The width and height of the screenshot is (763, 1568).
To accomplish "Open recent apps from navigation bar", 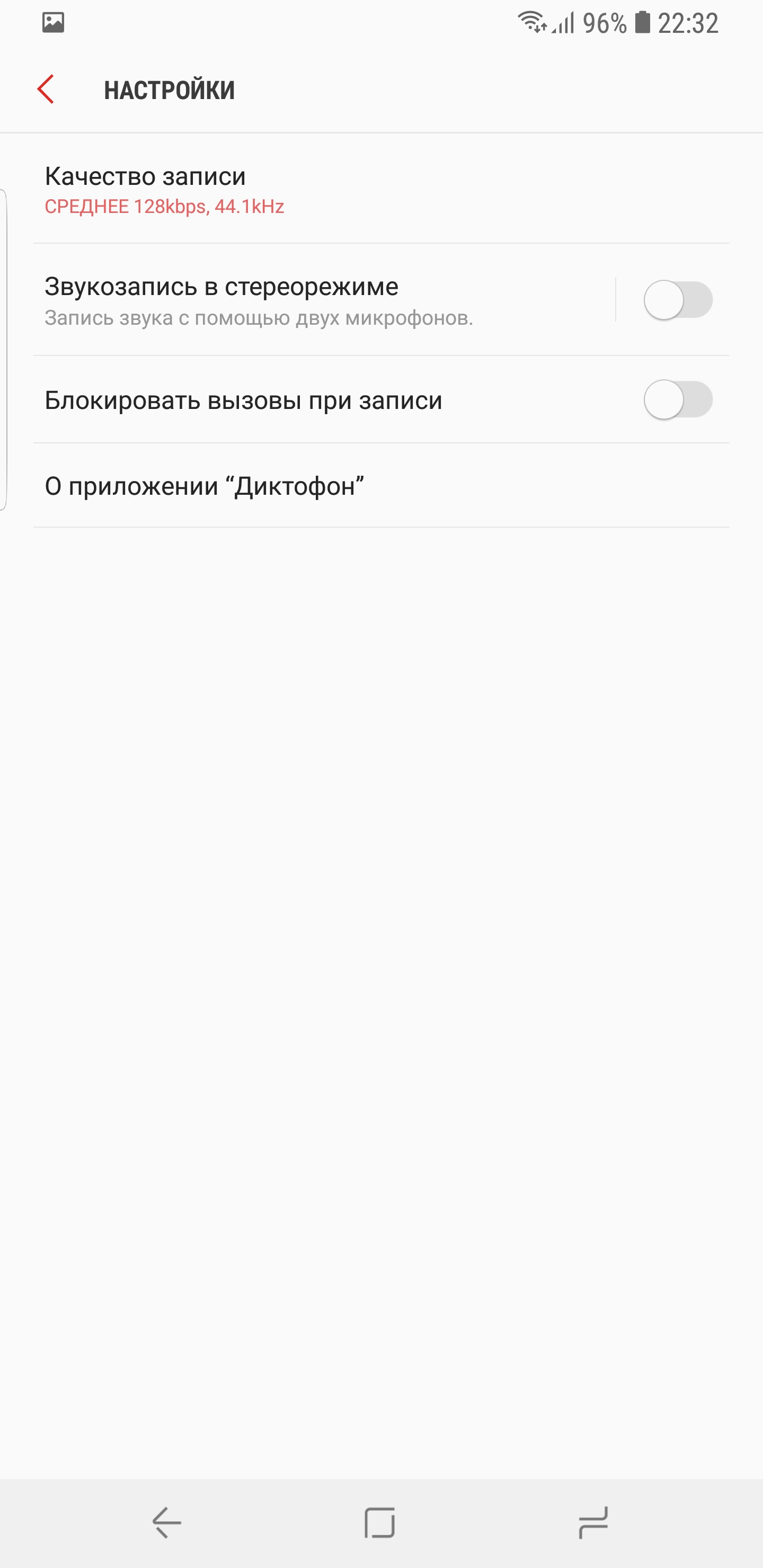I will click(x=593, y=1523).
